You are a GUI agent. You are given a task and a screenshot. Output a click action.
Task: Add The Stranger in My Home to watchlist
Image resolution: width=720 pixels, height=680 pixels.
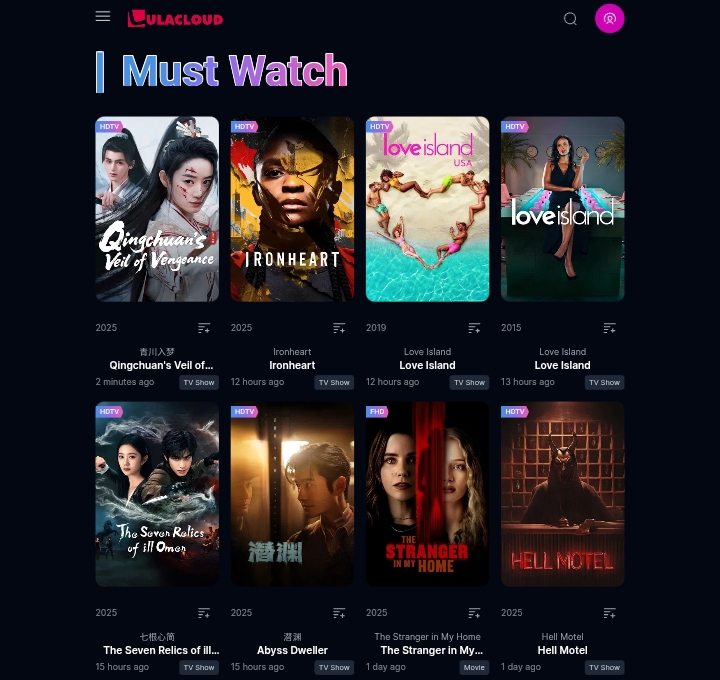474,613
